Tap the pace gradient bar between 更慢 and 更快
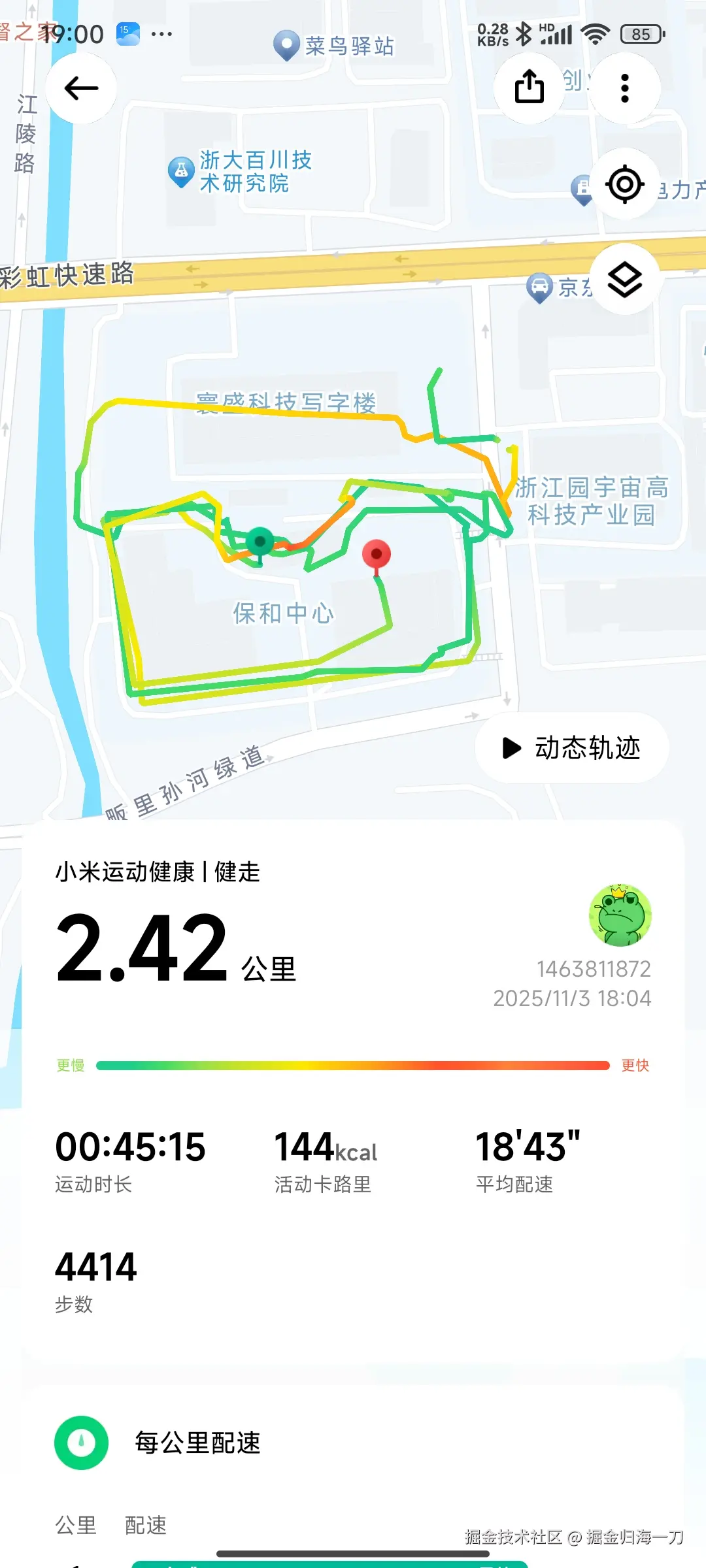Screen dimensions: 706x1568 [x=353, y=1065]
